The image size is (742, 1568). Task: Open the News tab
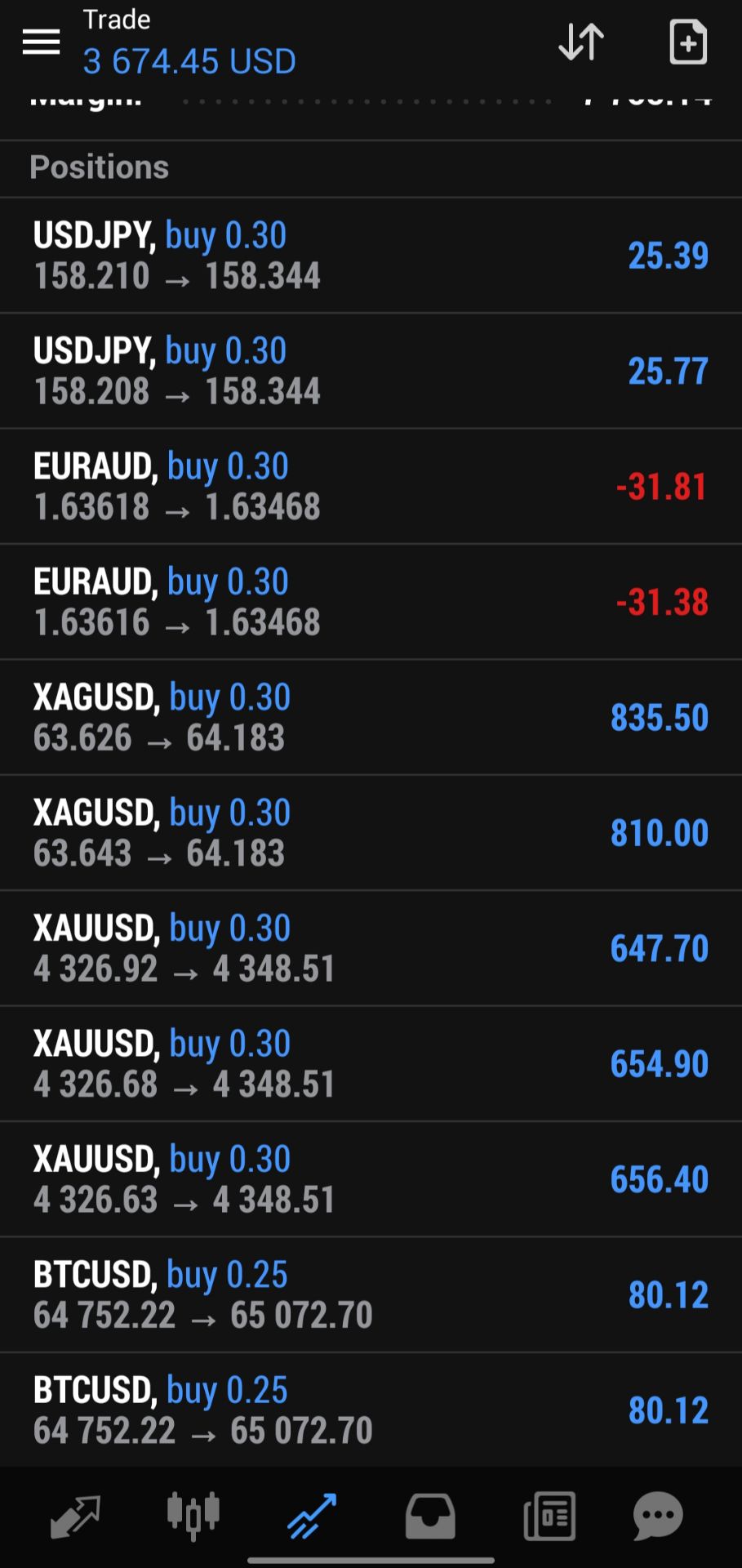(x=549, y=1517)
